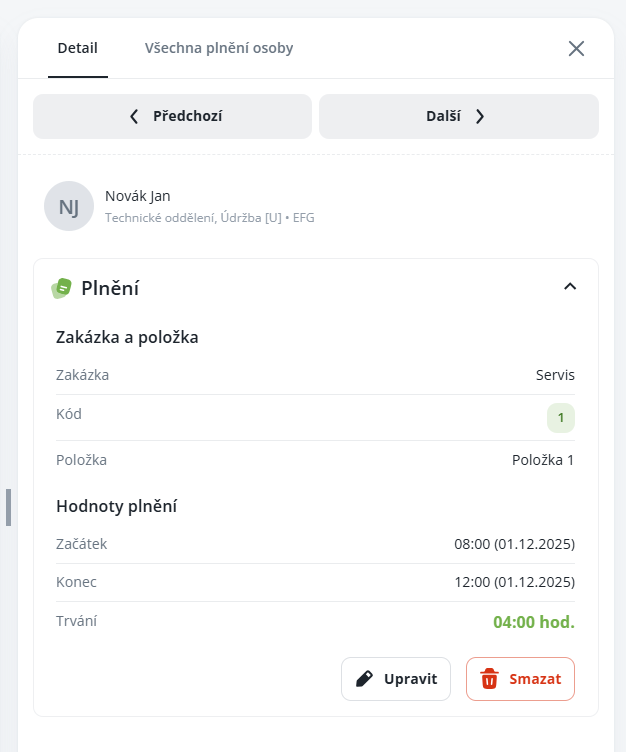Open the Všechna plnění osoby tab
The image size is (626, 752).
coord(219,48)
